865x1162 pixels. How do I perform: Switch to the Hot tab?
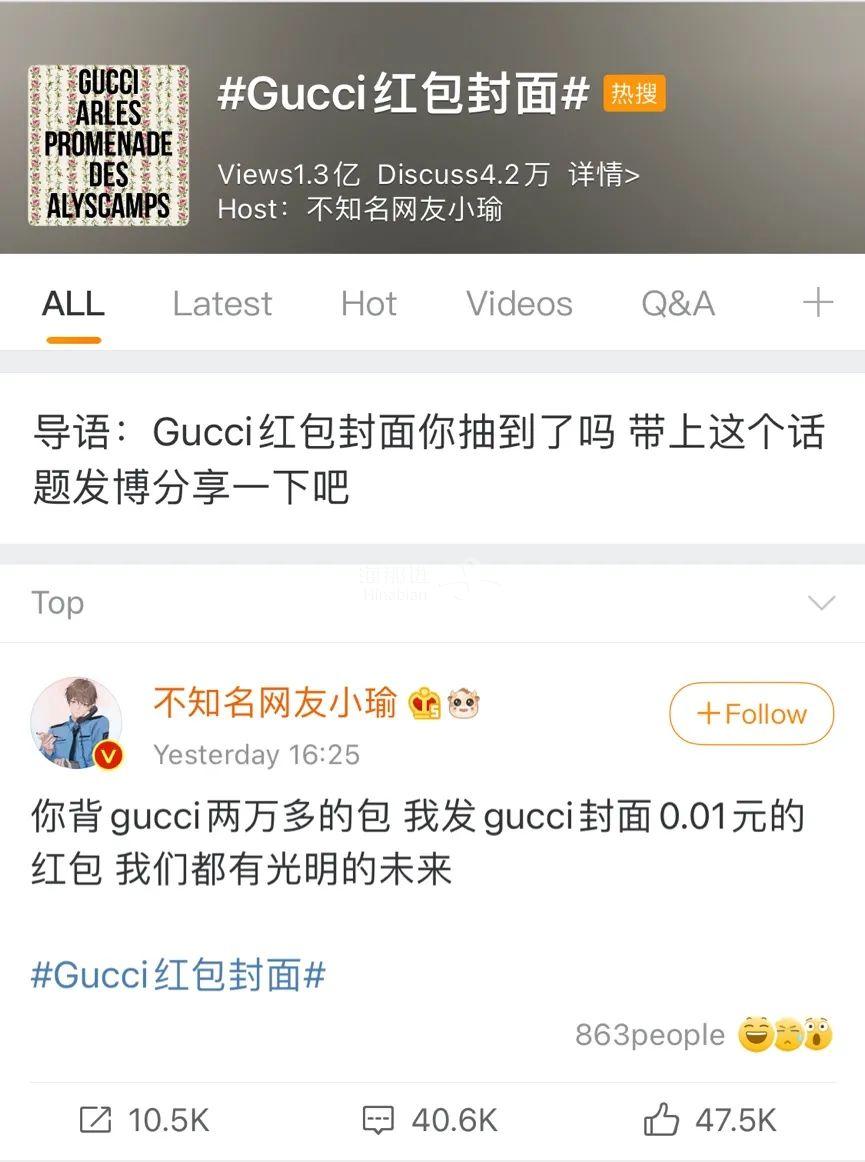(369, 304)
